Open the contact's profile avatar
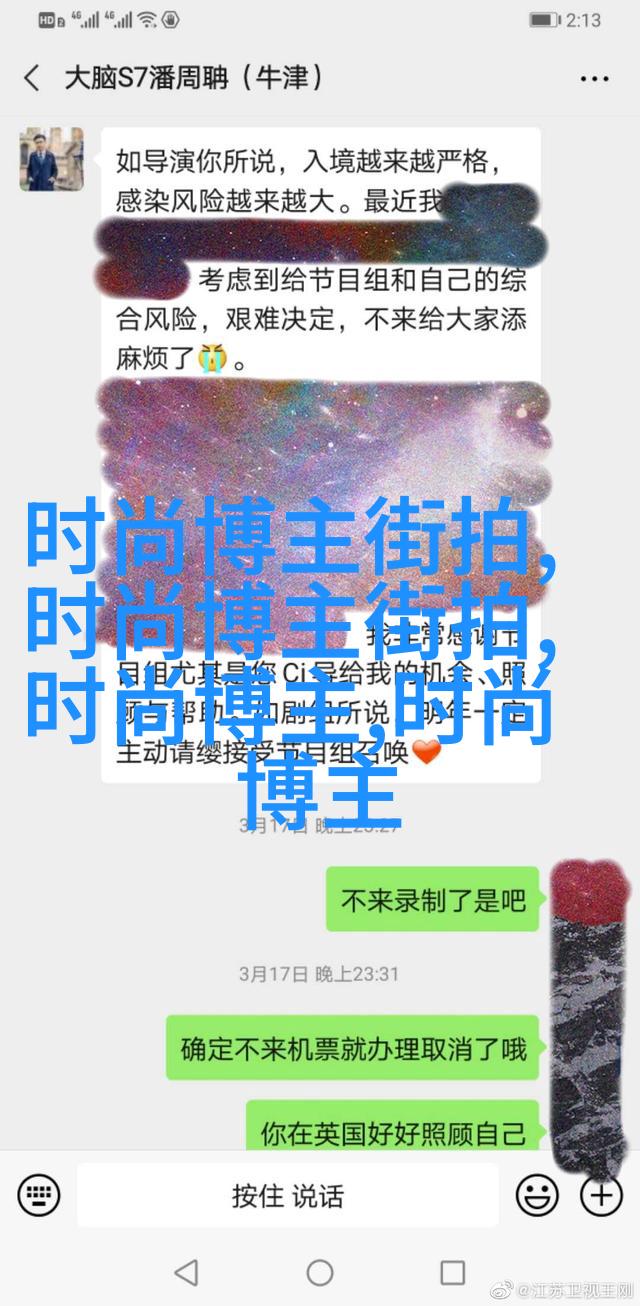 coord(44,159)
